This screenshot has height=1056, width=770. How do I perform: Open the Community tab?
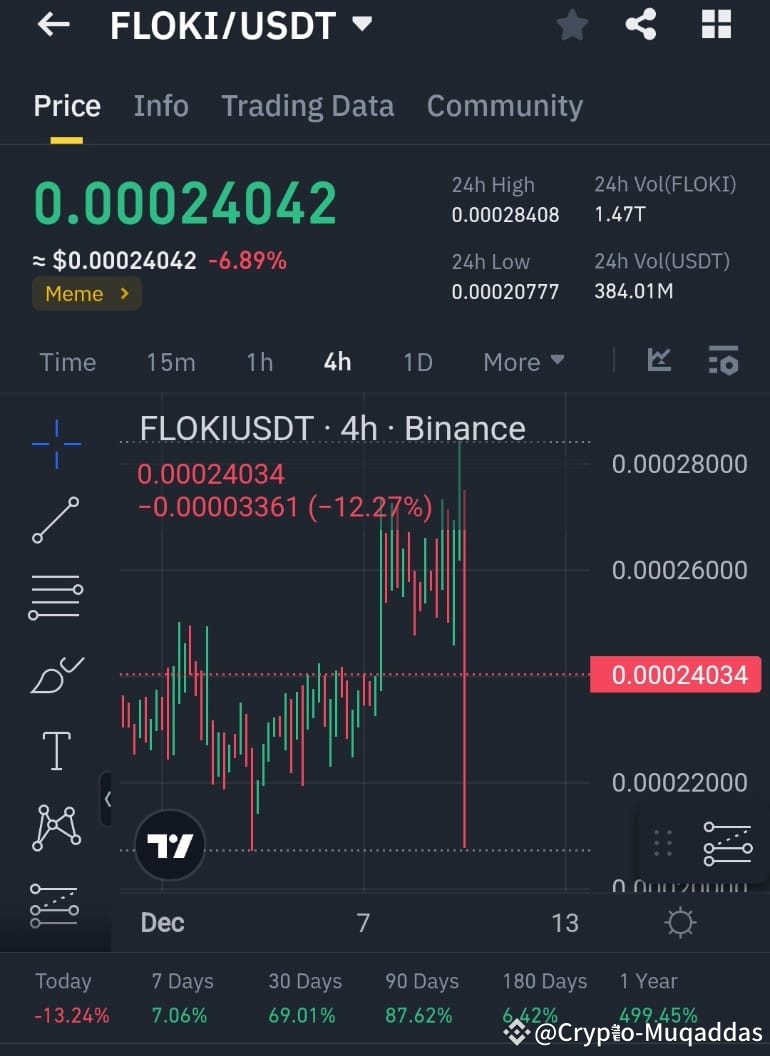(504, 106)
